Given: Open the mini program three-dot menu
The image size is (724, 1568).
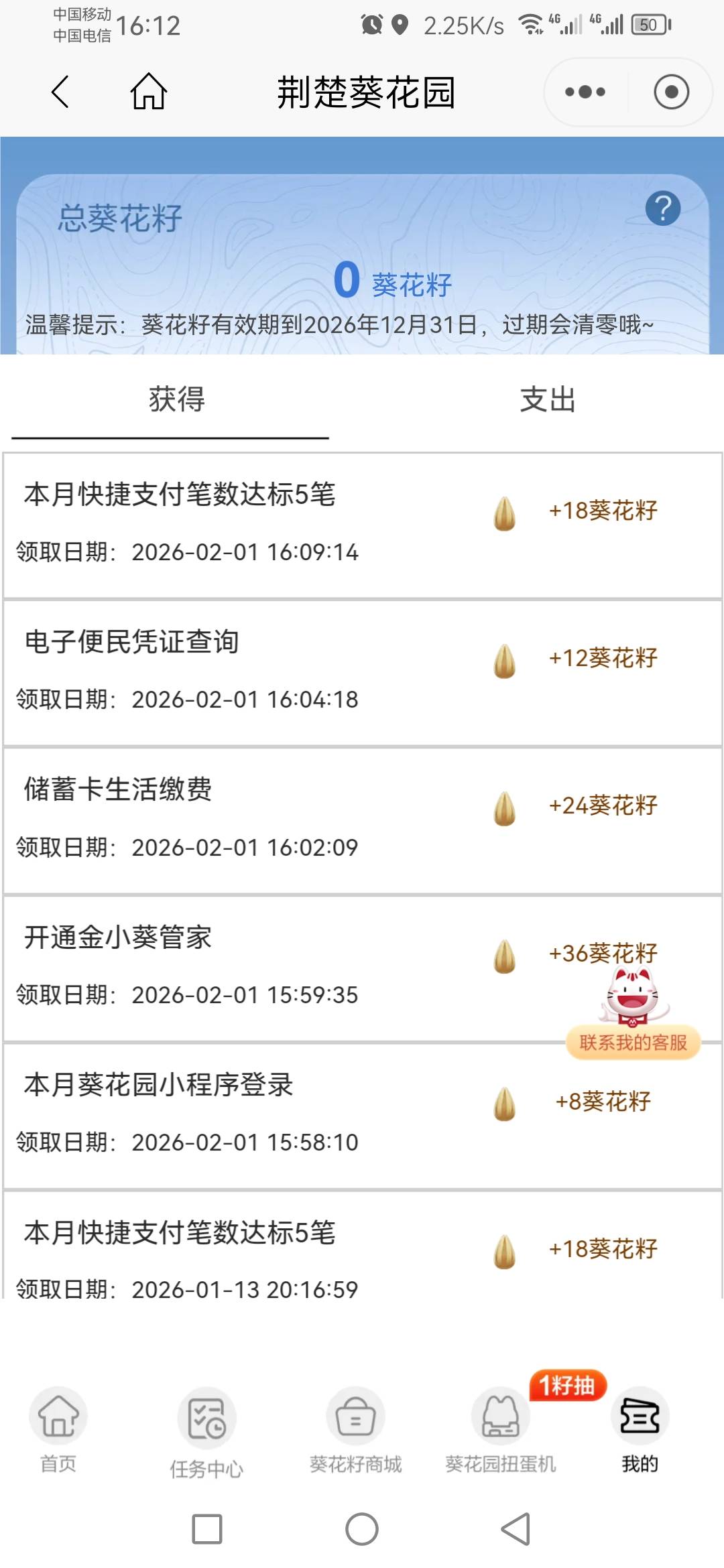Looking at the screenshot, I should [x=585, y=92].
